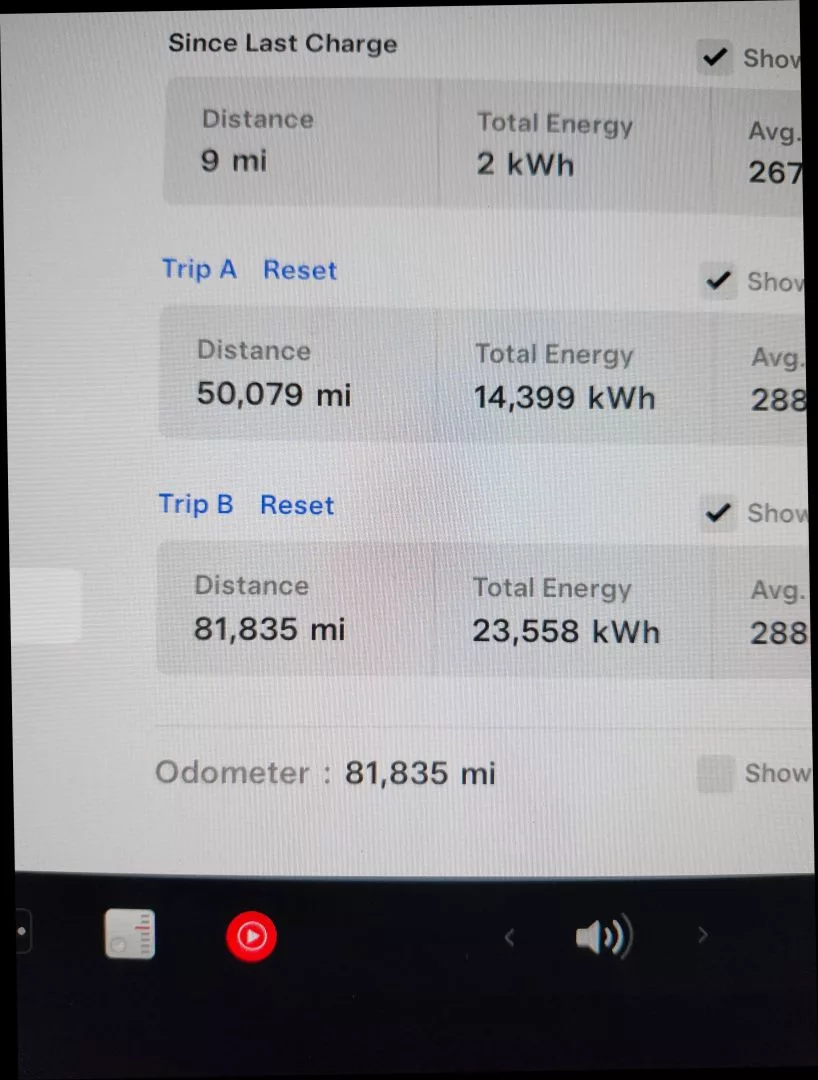
Task: Launch the red music player app
Action: [251, 937]
